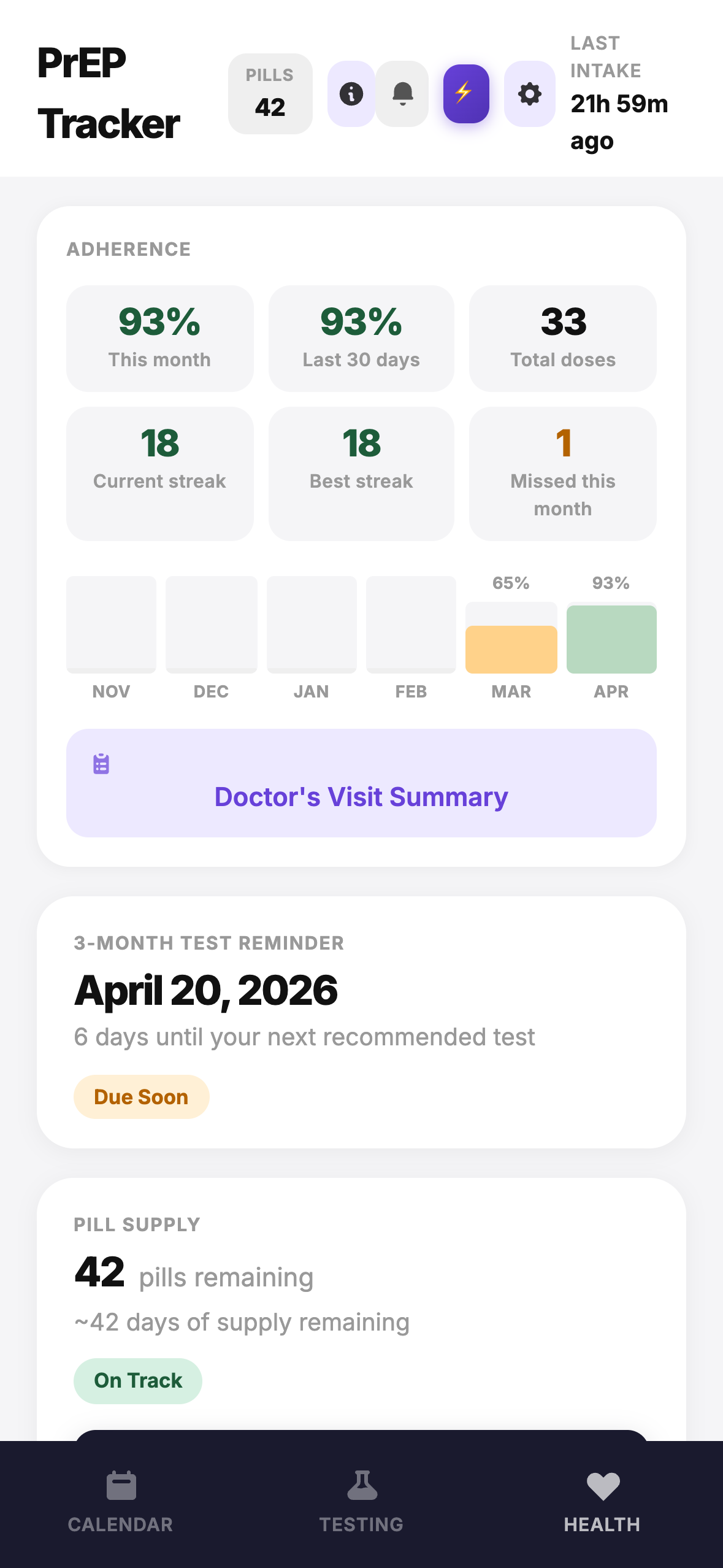Click the clipboard icon next to Doctor's Visit Summary
Image resolution: width=723 pixels, height=1568 pixels.
coord(100,763)
